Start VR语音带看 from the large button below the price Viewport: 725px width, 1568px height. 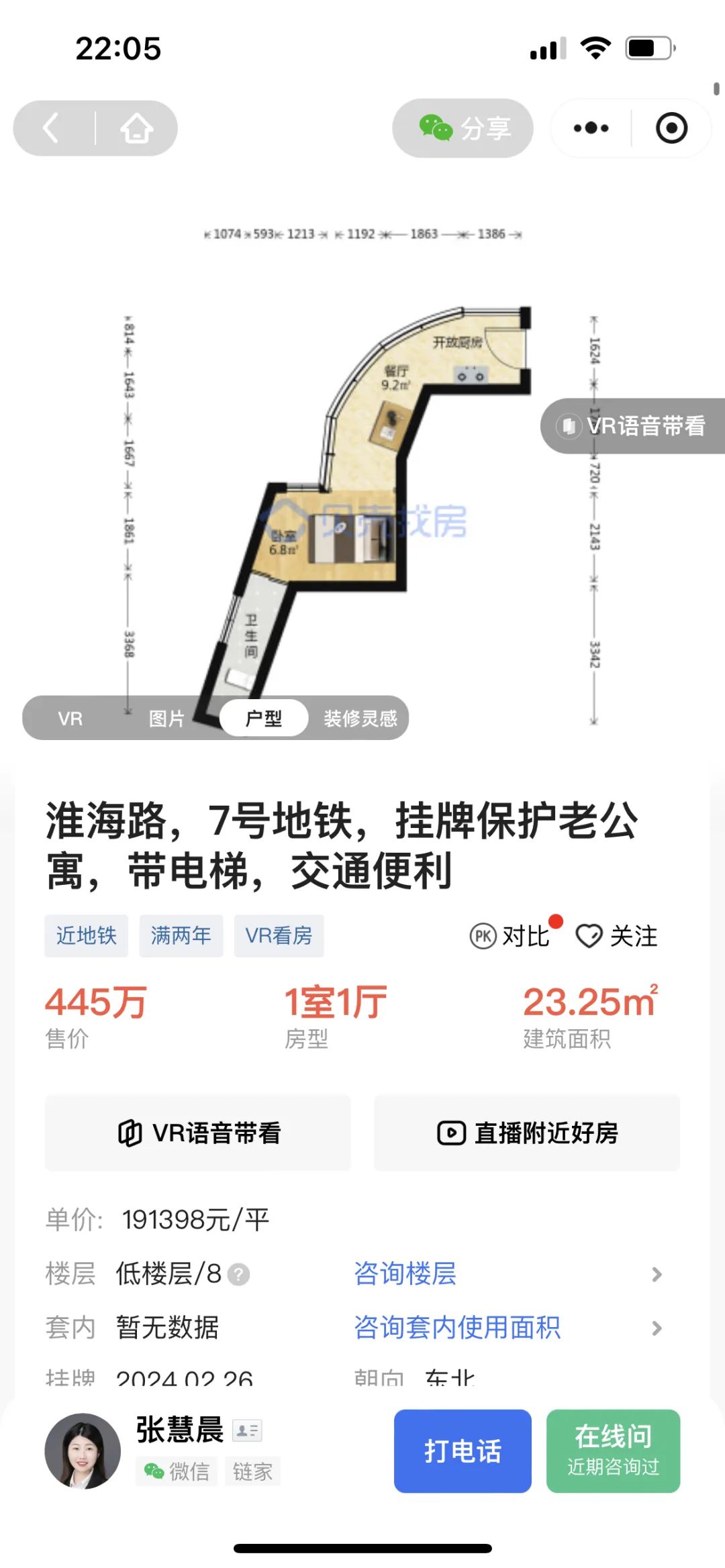click(198, 1133)
